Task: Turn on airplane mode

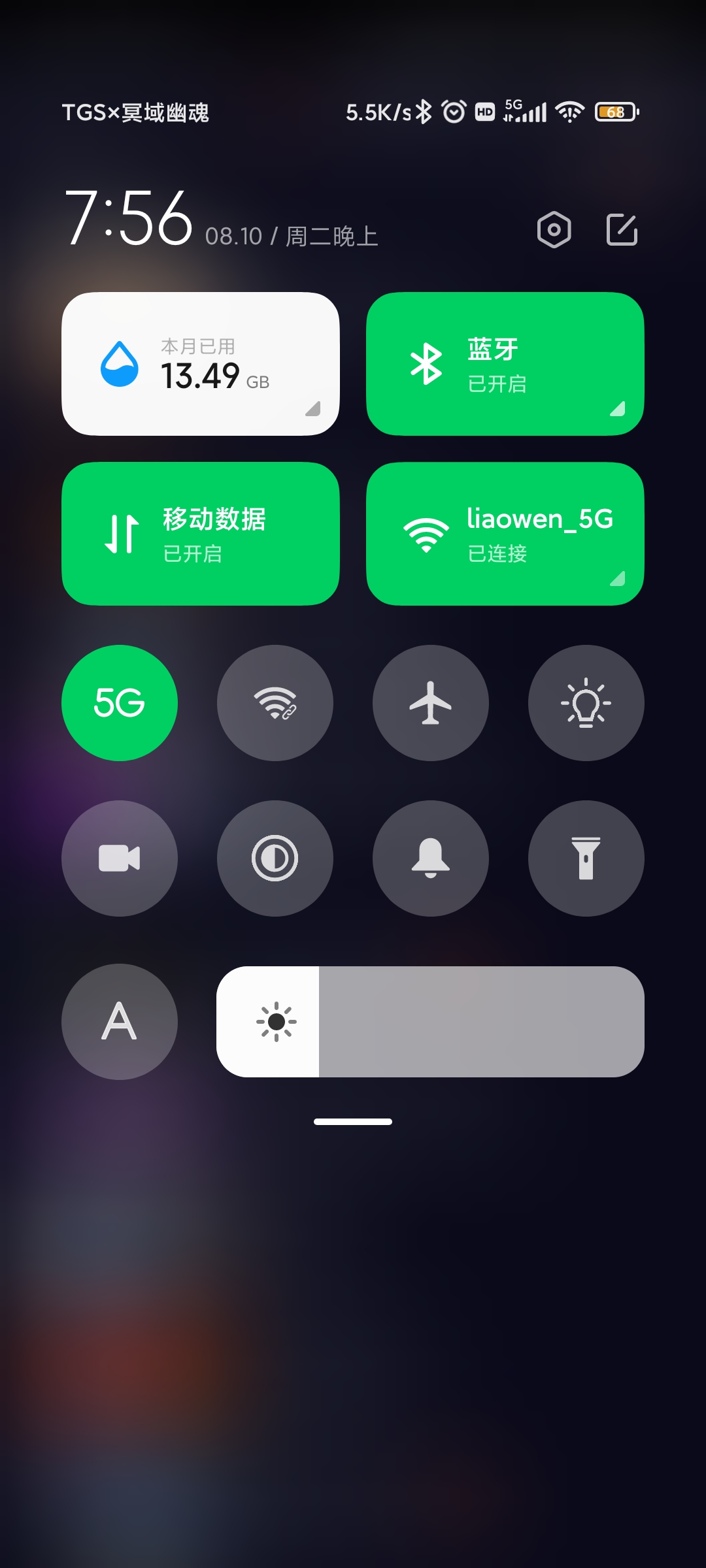Action: [431, 703]
